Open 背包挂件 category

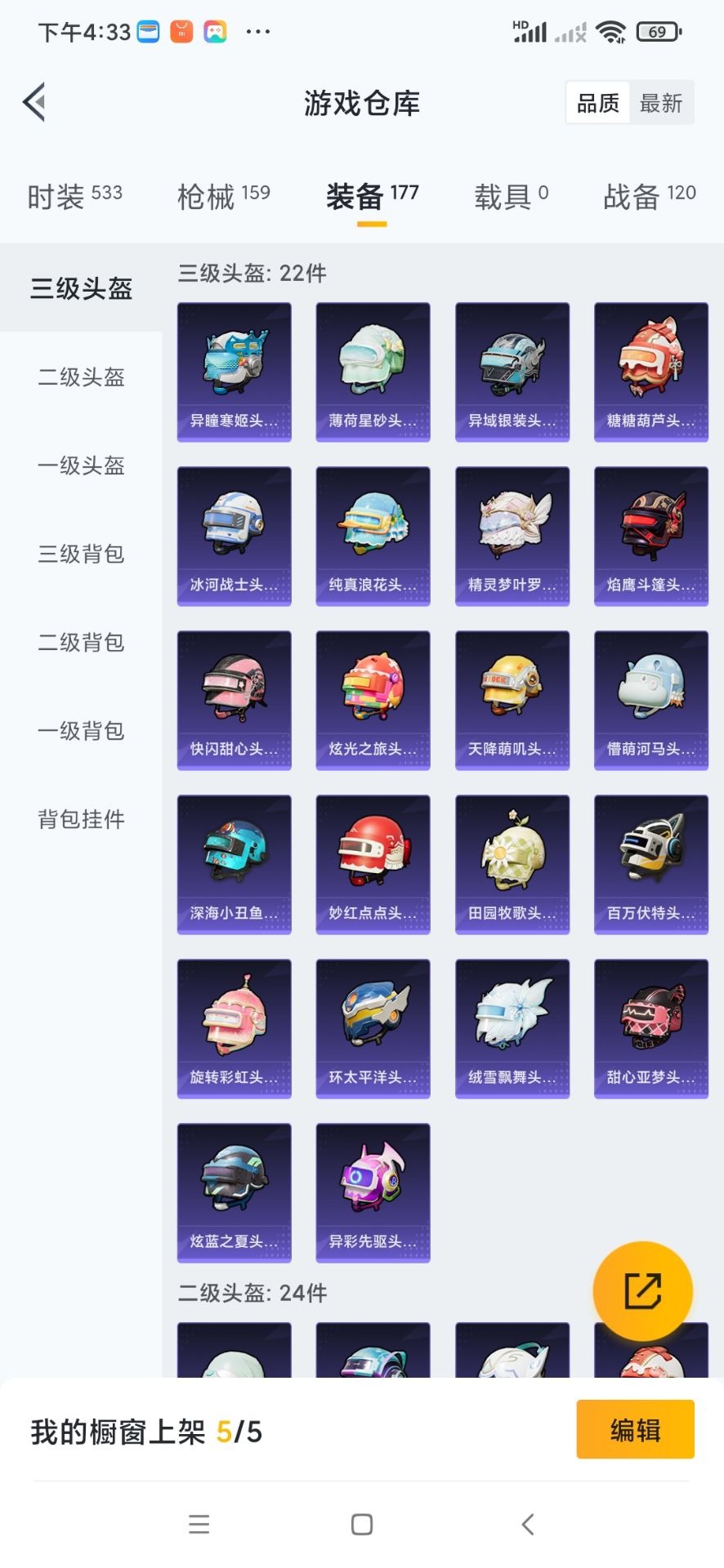pyautogui.click(x=81, y=818)
